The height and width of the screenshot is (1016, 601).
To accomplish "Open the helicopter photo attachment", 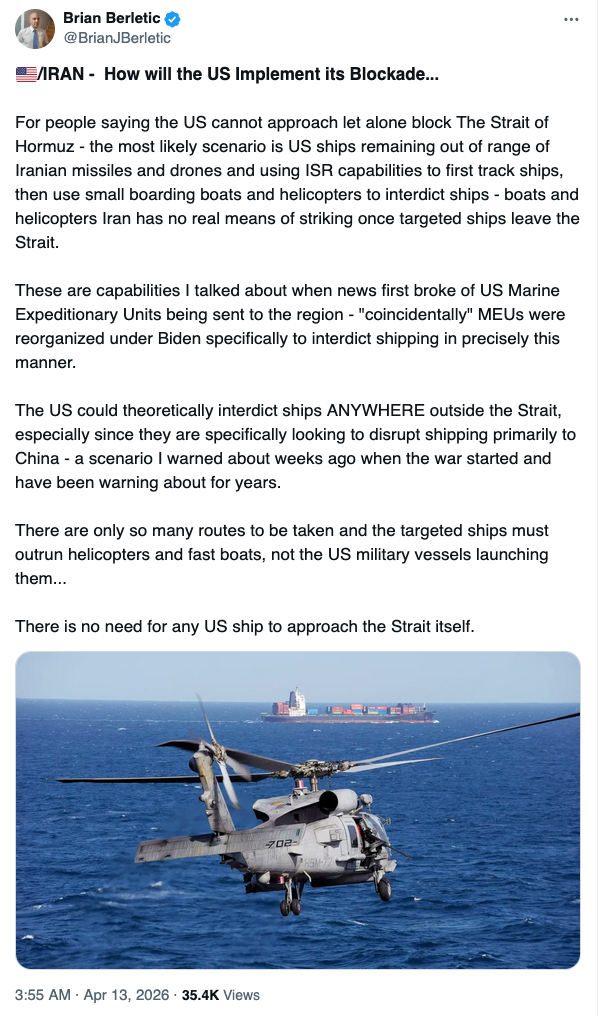I will 298,810.
